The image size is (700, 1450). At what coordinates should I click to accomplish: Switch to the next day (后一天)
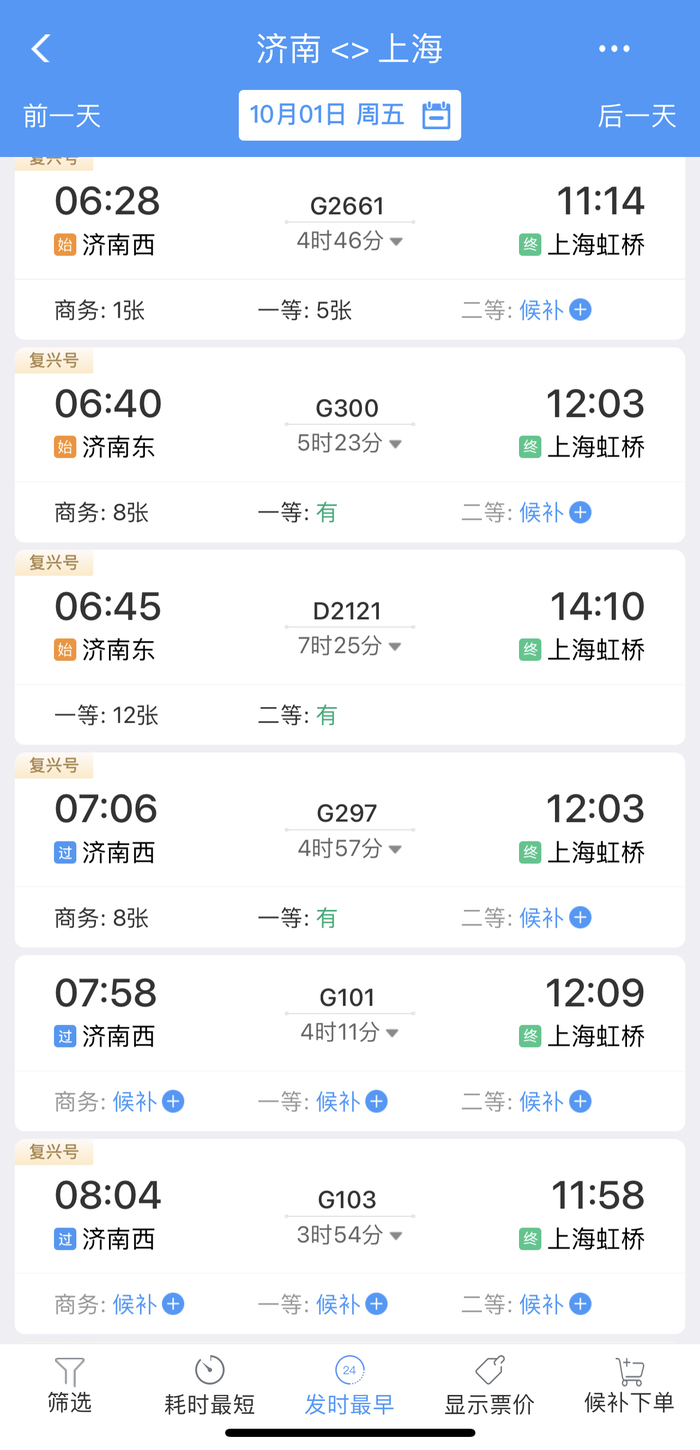pyautogui.click(x=637, y=116)
